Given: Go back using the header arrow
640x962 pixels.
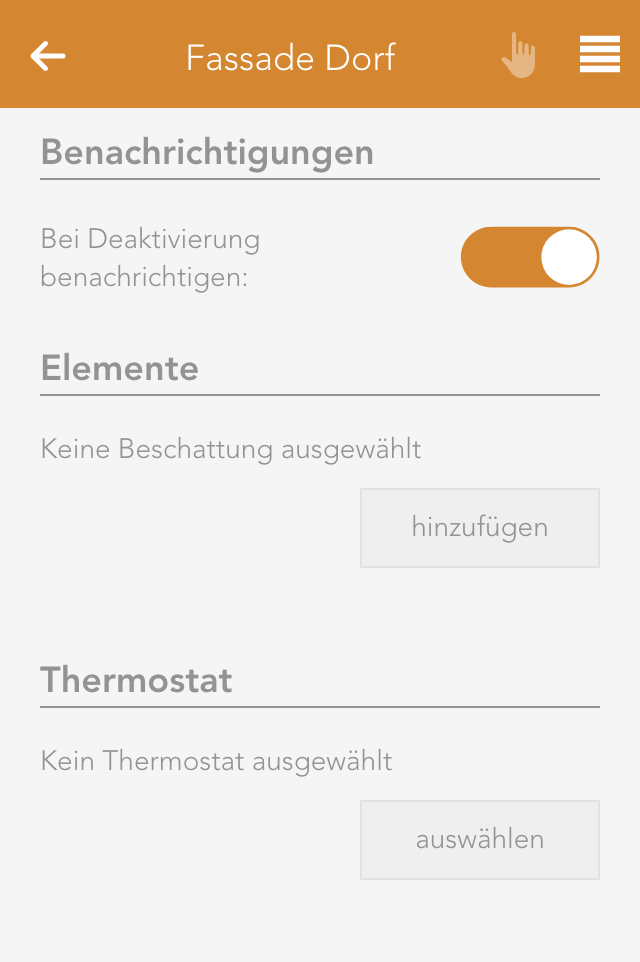Looking at the screenshot, I should click(48, 56).
